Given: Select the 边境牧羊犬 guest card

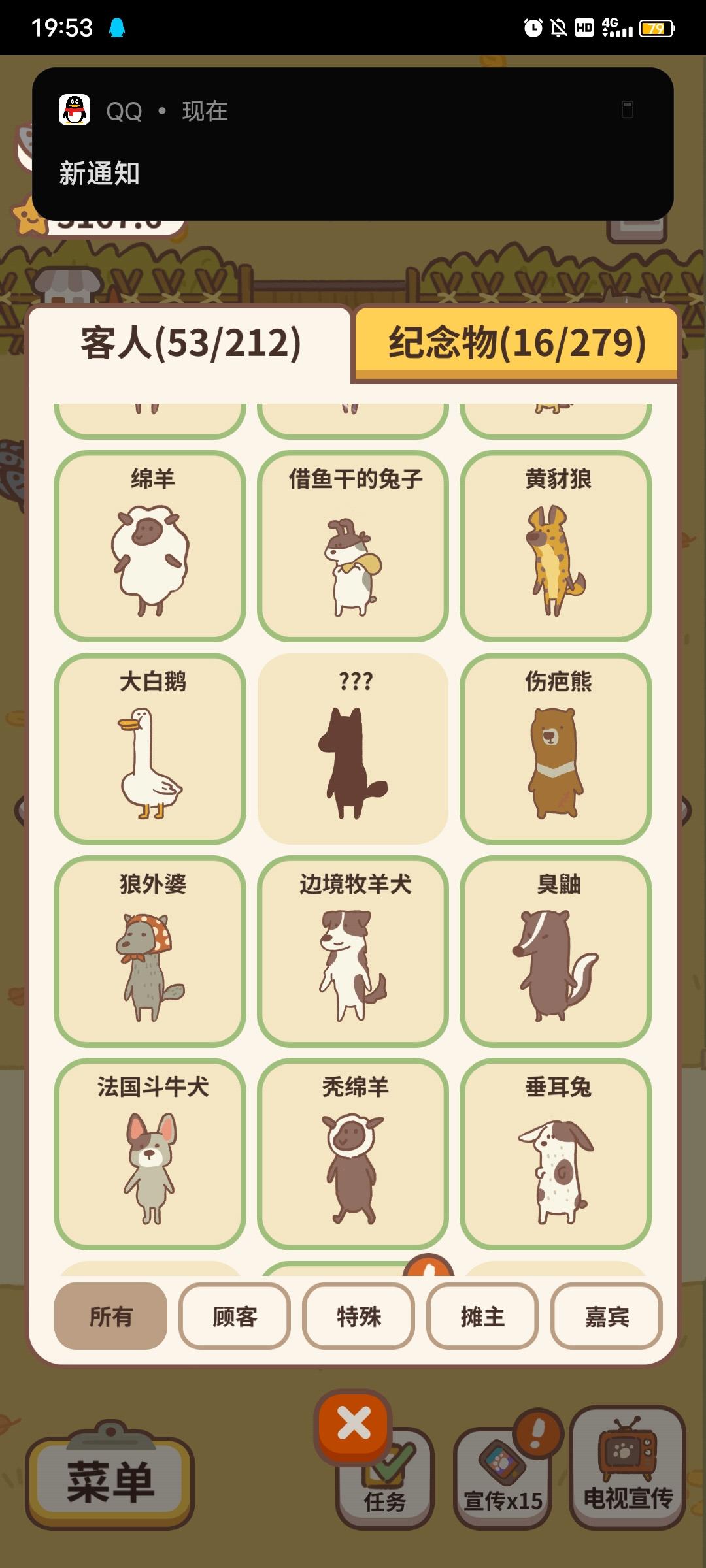Looking at the screenshot, I should click(x=353, y=951).
